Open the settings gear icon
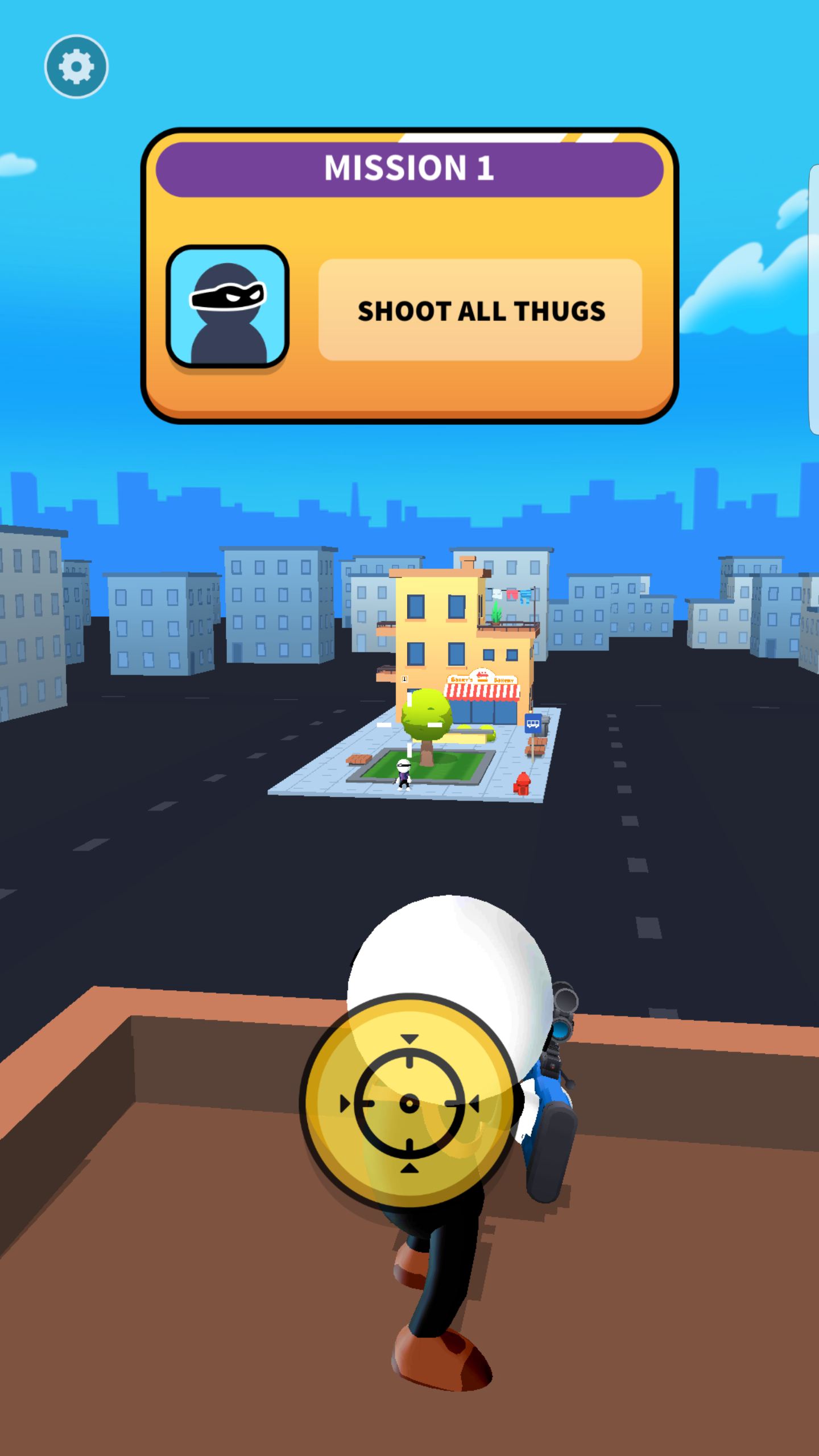Screen dimensions: 819x1456 76,67
